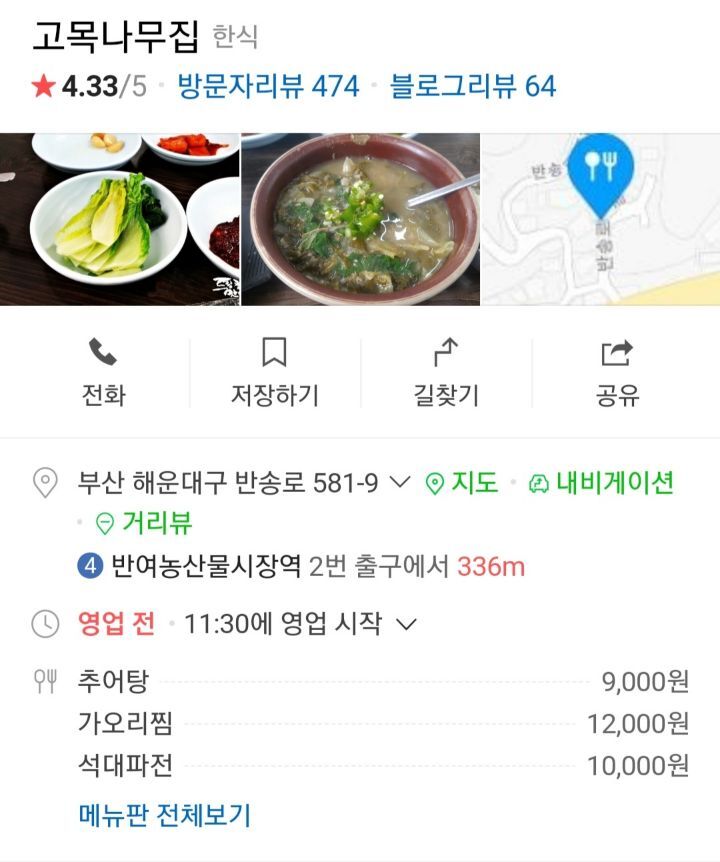
Task: Launch 내비게이션 navigation
Action: coord(601,483)
